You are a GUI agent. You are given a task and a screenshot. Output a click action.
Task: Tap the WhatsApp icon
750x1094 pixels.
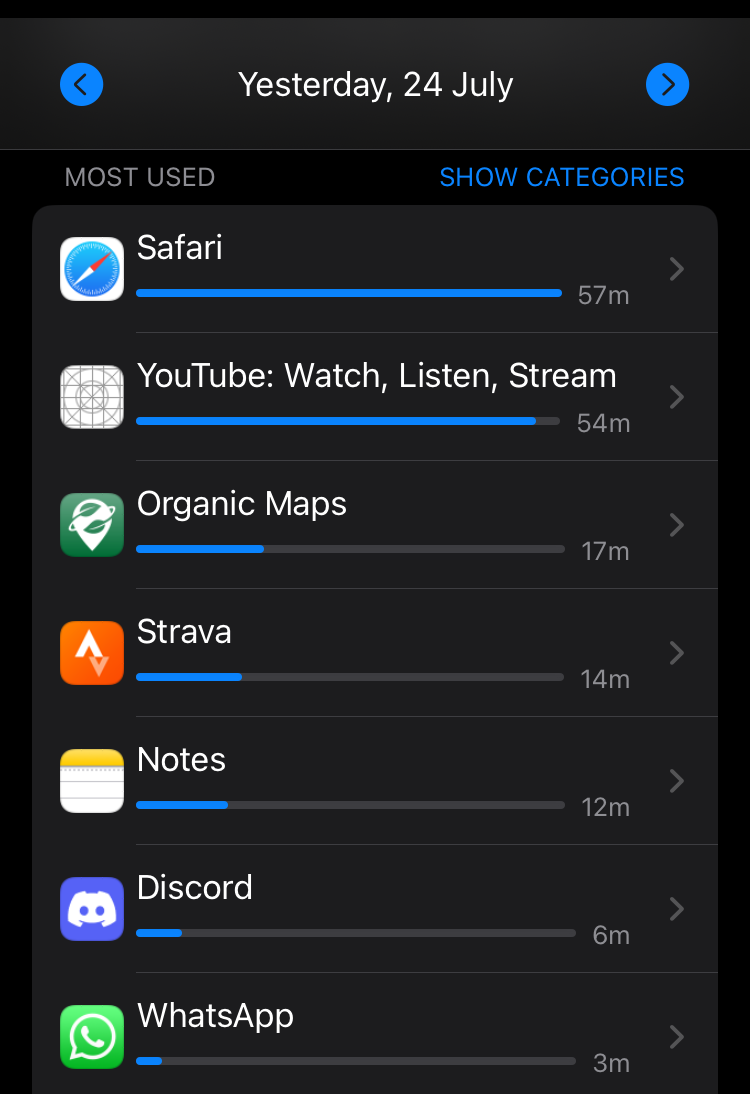coord(91,1036)
